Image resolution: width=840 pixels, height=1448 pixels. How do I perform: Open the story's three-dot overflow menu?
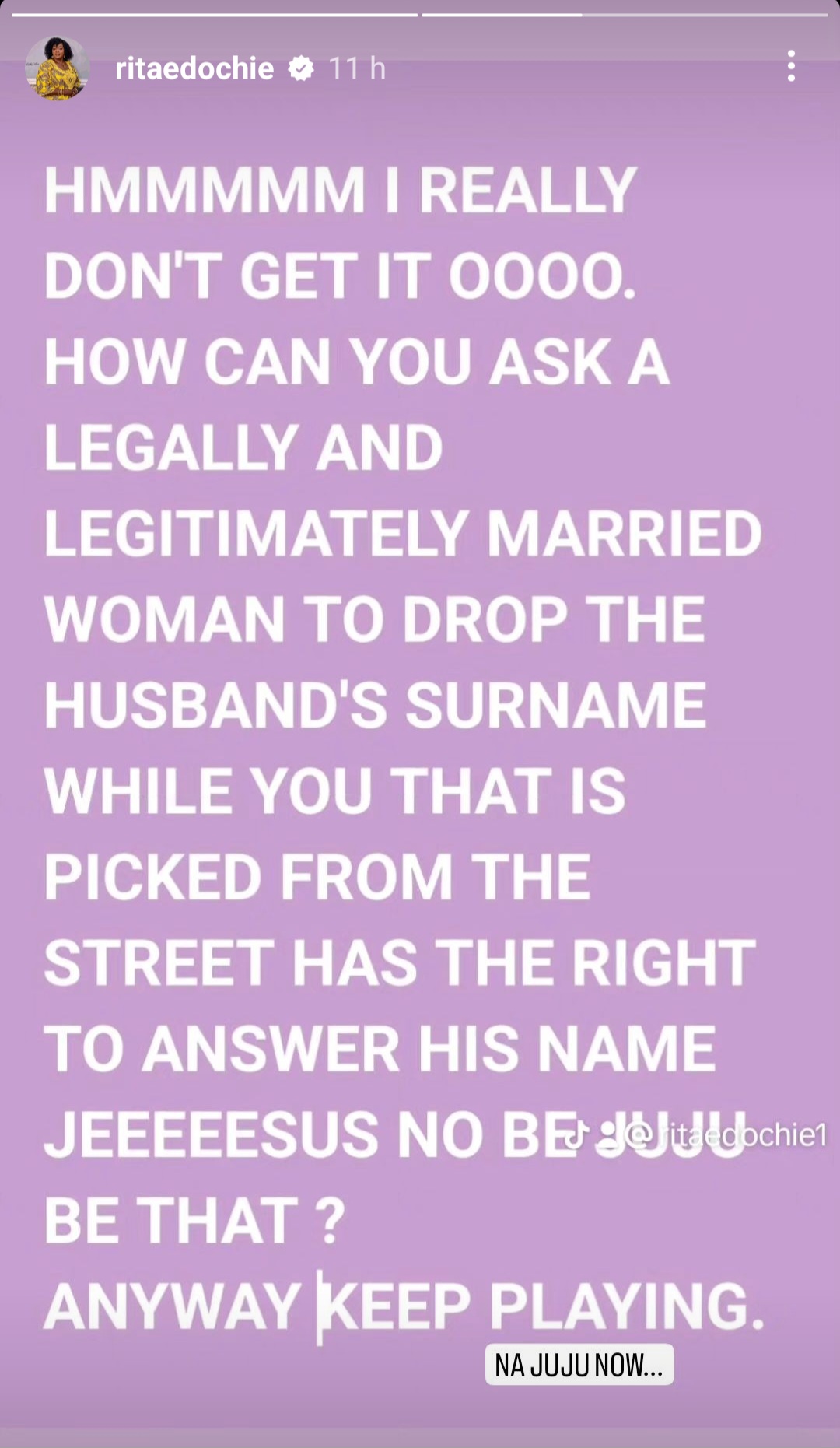coord(791,66)
